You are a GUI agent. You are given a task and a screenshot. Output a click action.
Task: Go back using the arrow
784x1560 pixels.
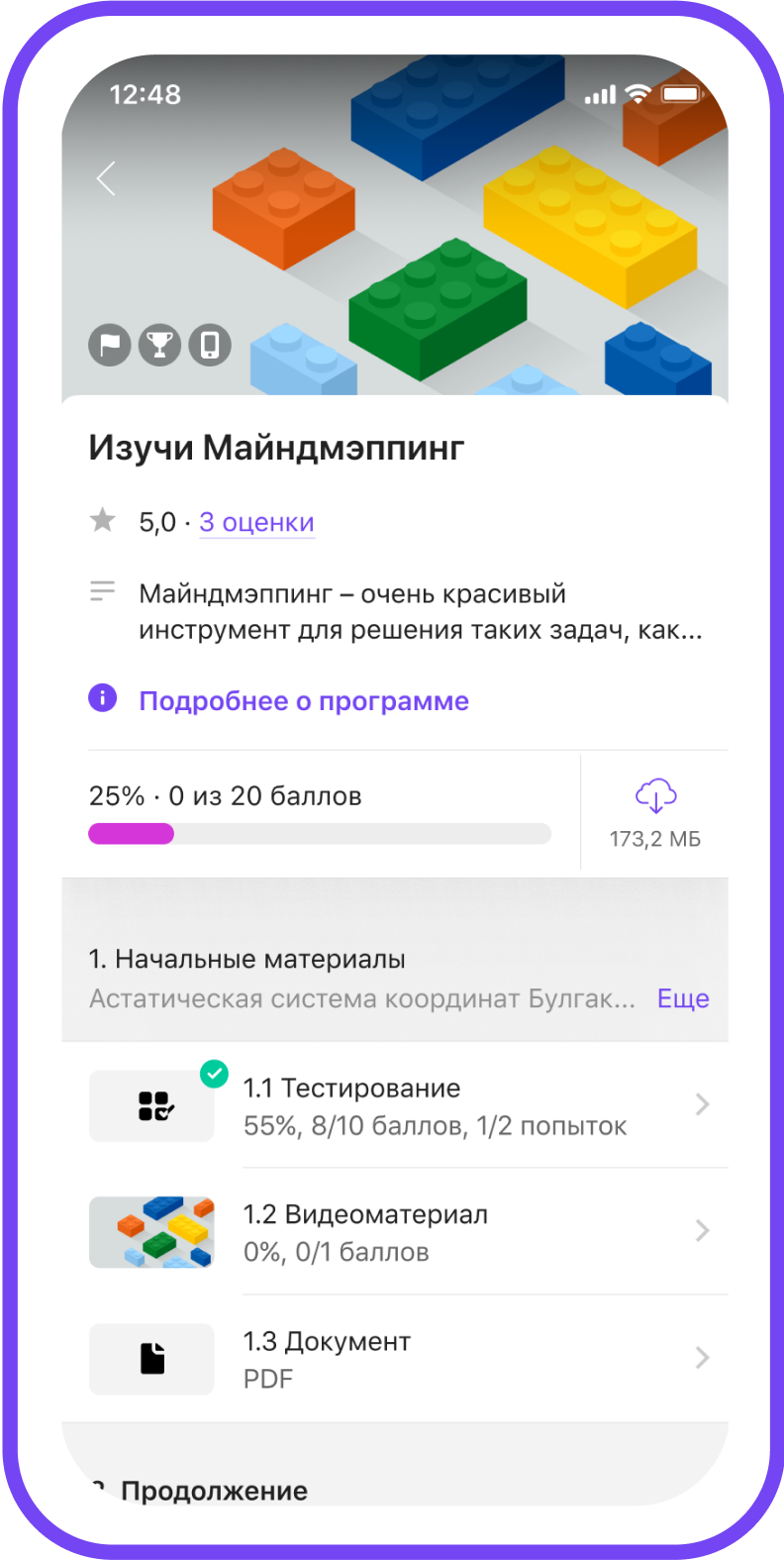pyautogui.click(x=107, y=178)
